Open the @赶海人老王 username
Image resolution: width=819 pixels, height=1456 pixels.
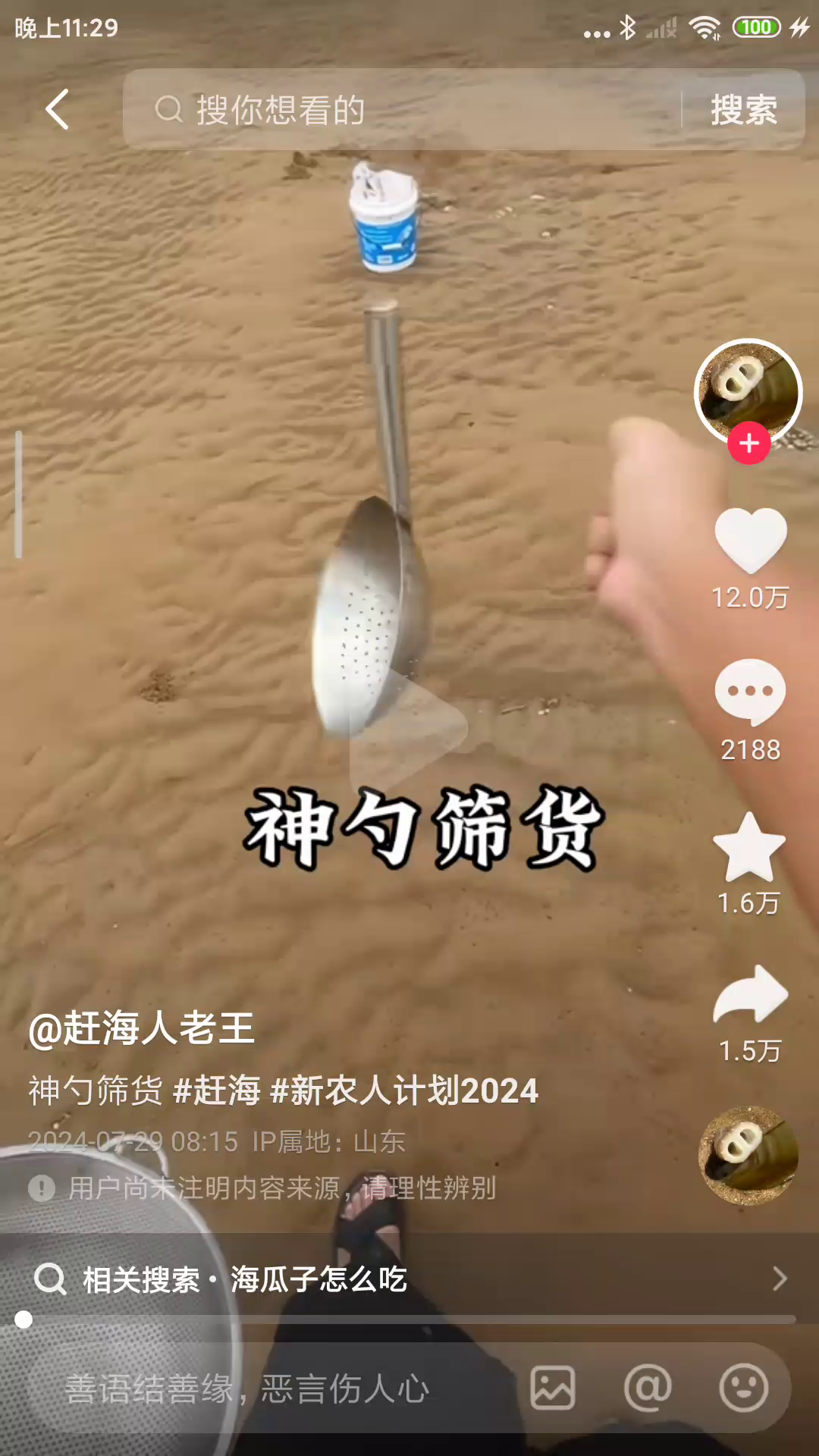point(141,1029)
